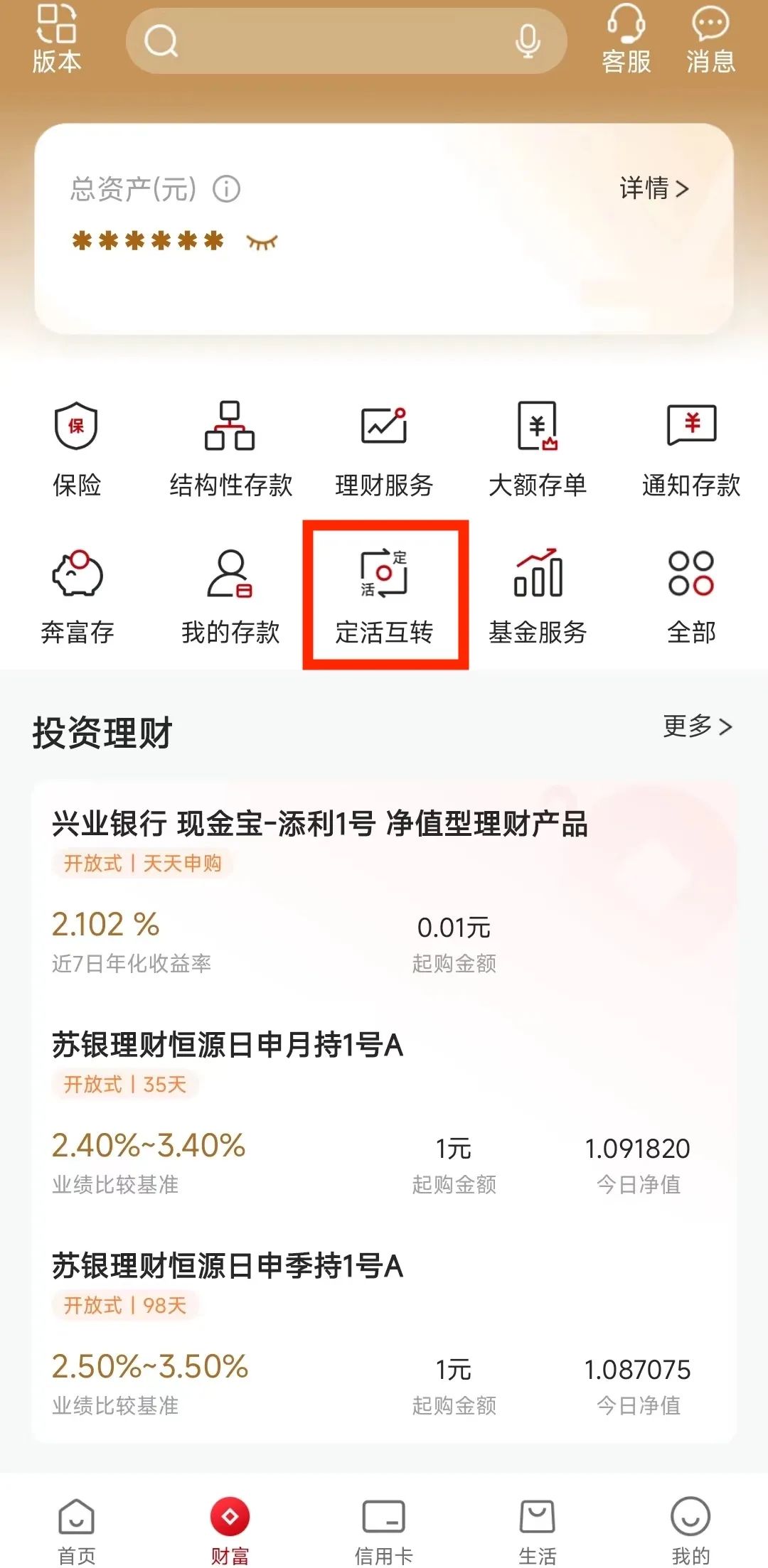This screenshot has width=768, height=1568.
Task: Tap 更多 next to 投资理财
Action: click(x=697, y=726)
